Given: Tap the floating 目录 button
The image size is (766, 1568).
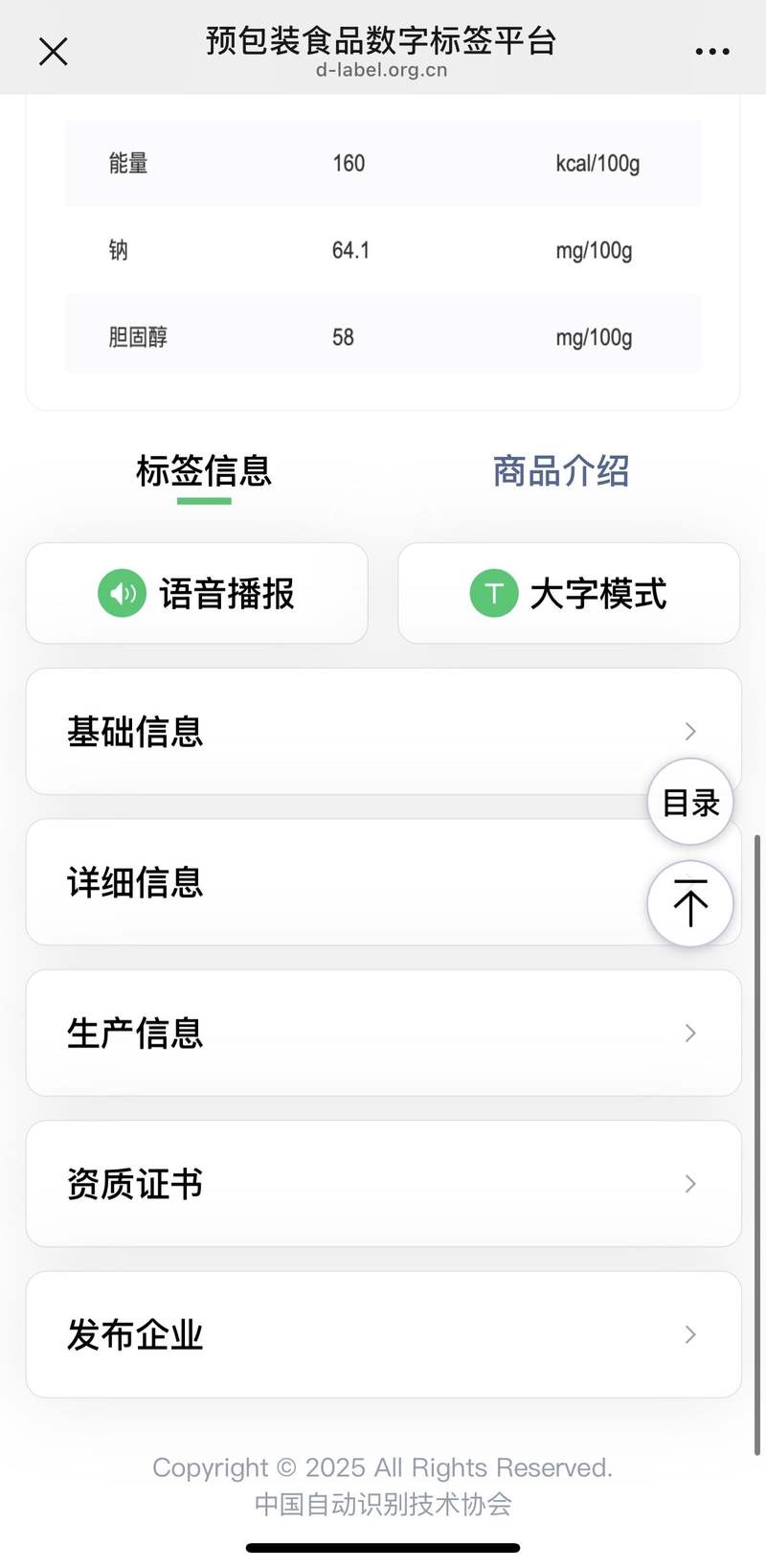Looking at the screenshot, I should (690, 802).
